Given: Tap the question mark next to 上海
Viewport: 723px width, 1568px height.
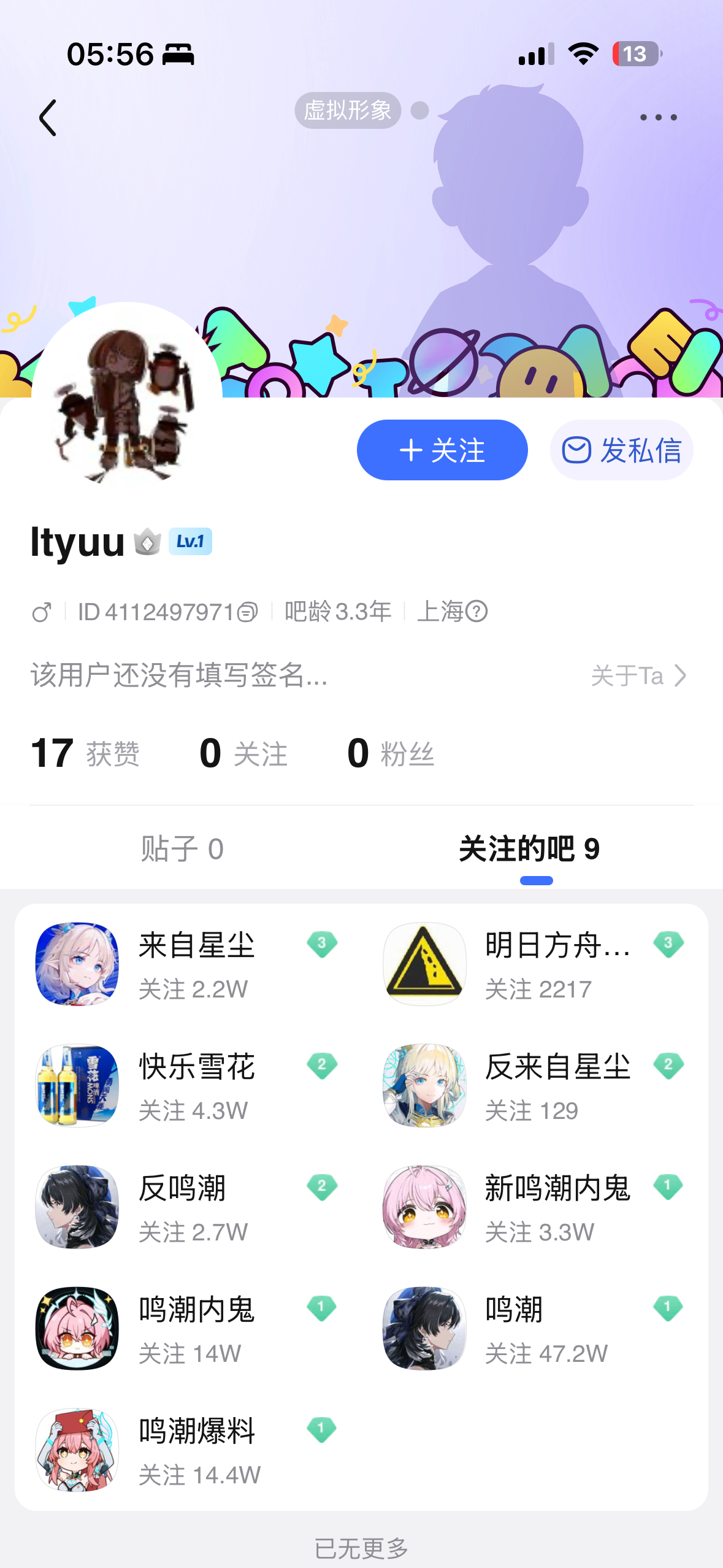Looking at the screenshot, I should pos(476,611).
